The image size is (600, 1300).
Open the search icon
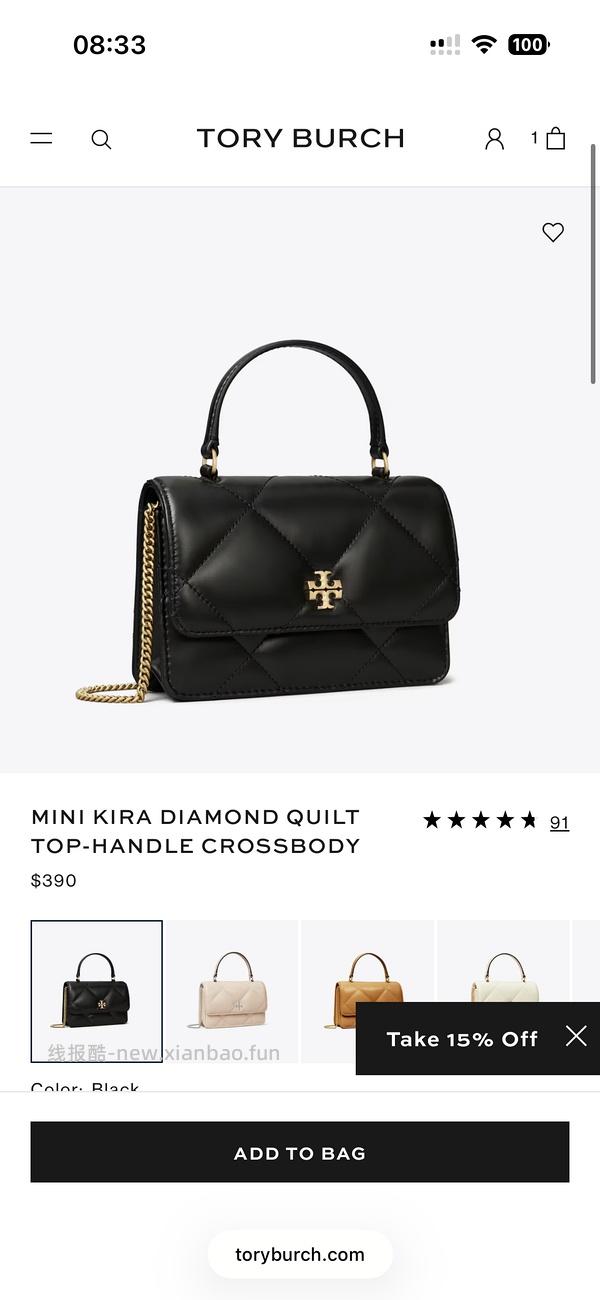(101, 139)
